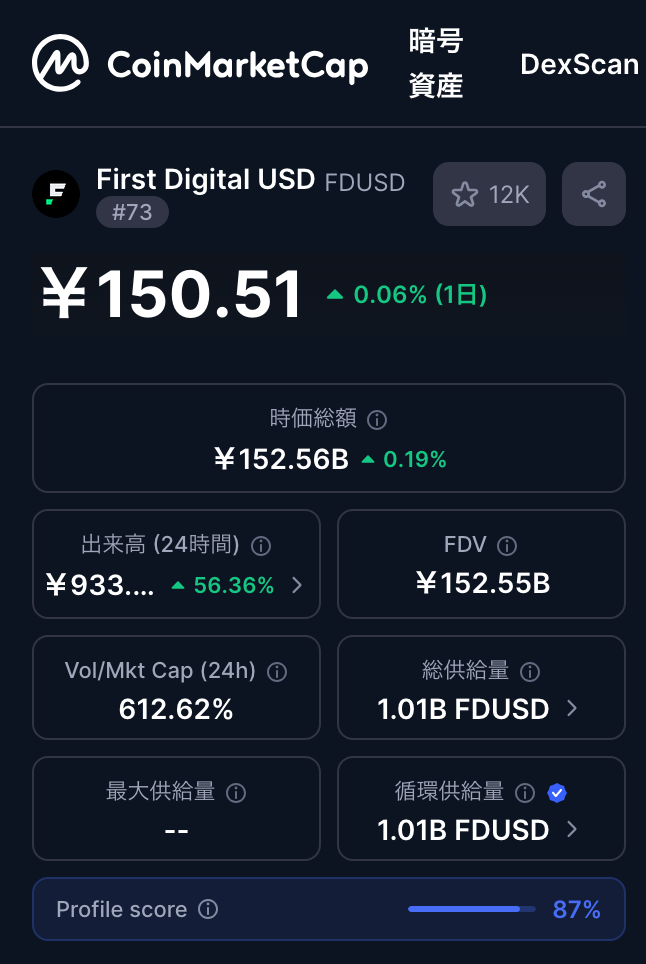This screenshot has height=964, width=646.
Task: Show info for 最大供給量
Action: (x=236, y=793)
